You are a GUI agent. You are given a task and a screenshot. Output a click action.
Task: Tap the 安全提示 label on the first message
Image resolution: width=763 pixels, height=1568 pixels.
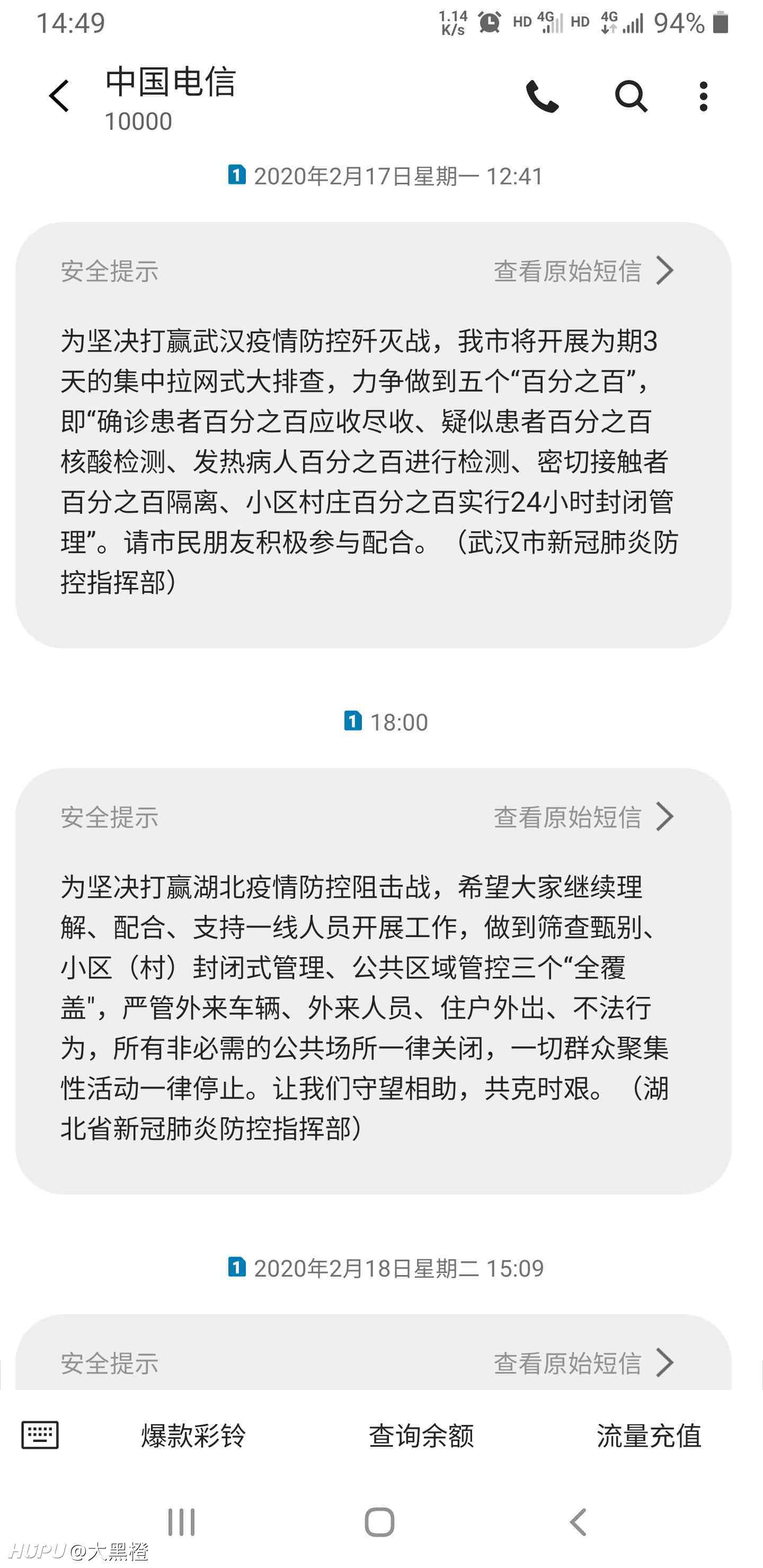tap(110, 270)
